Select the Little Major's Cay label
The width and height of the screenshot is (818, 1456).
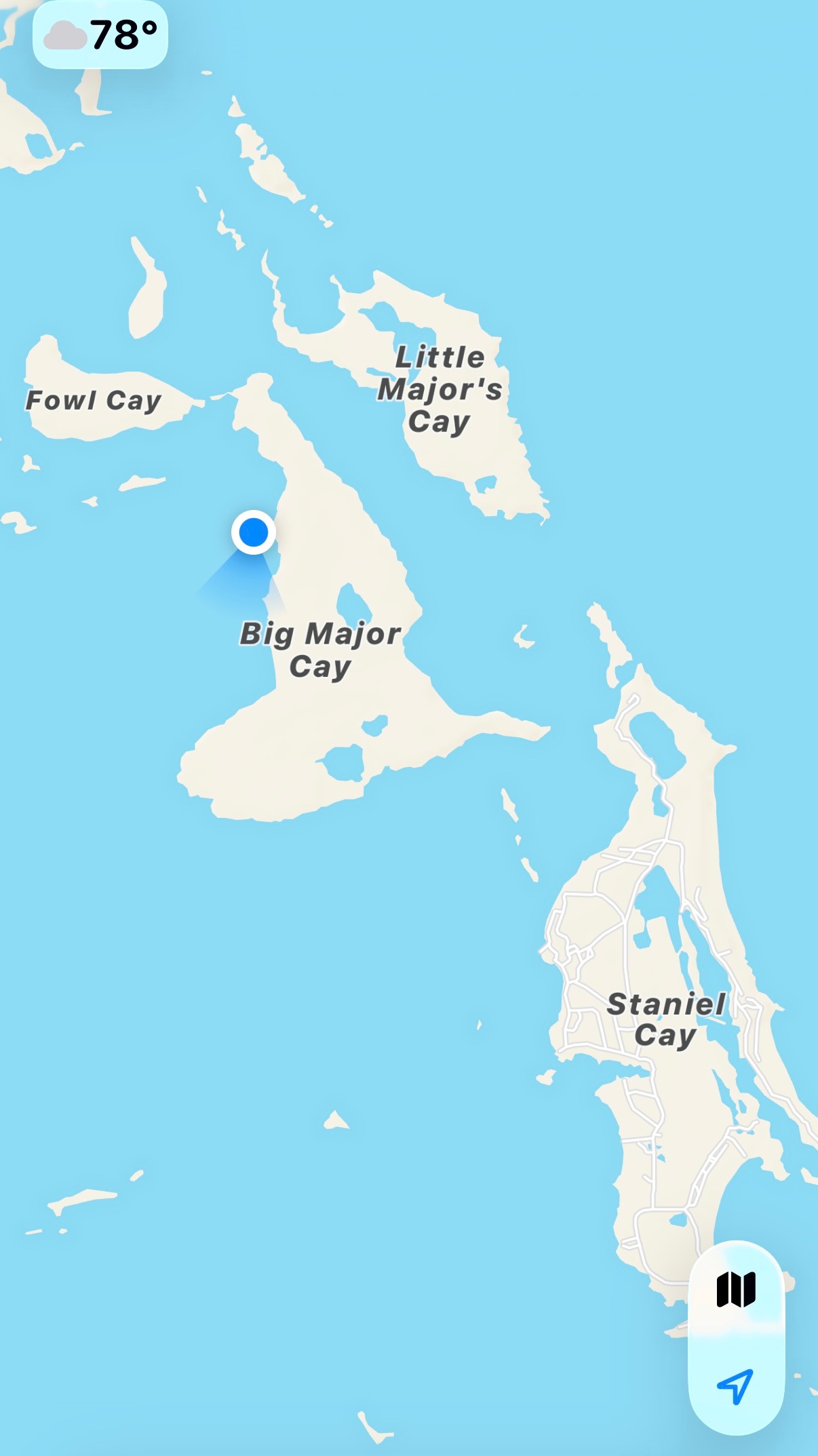(x=440, y=389)
